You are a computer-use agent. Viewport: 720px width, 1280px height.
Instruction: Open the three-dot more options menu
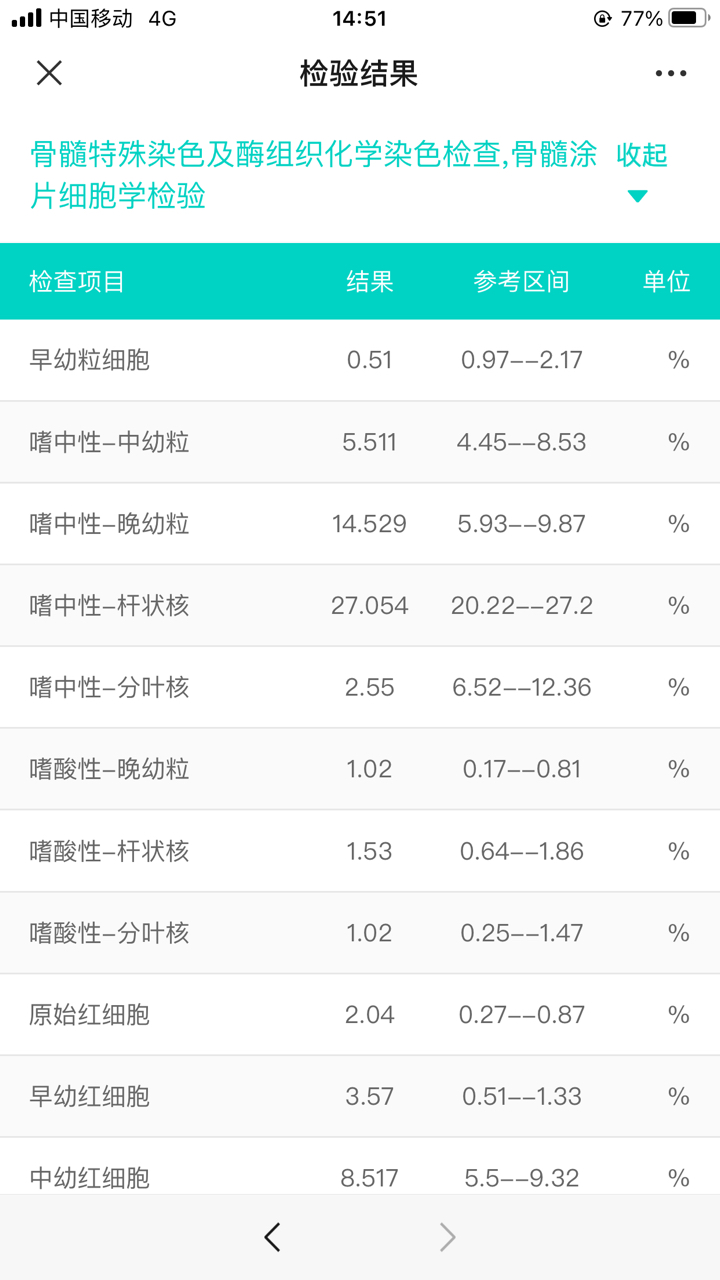point(670,73)
